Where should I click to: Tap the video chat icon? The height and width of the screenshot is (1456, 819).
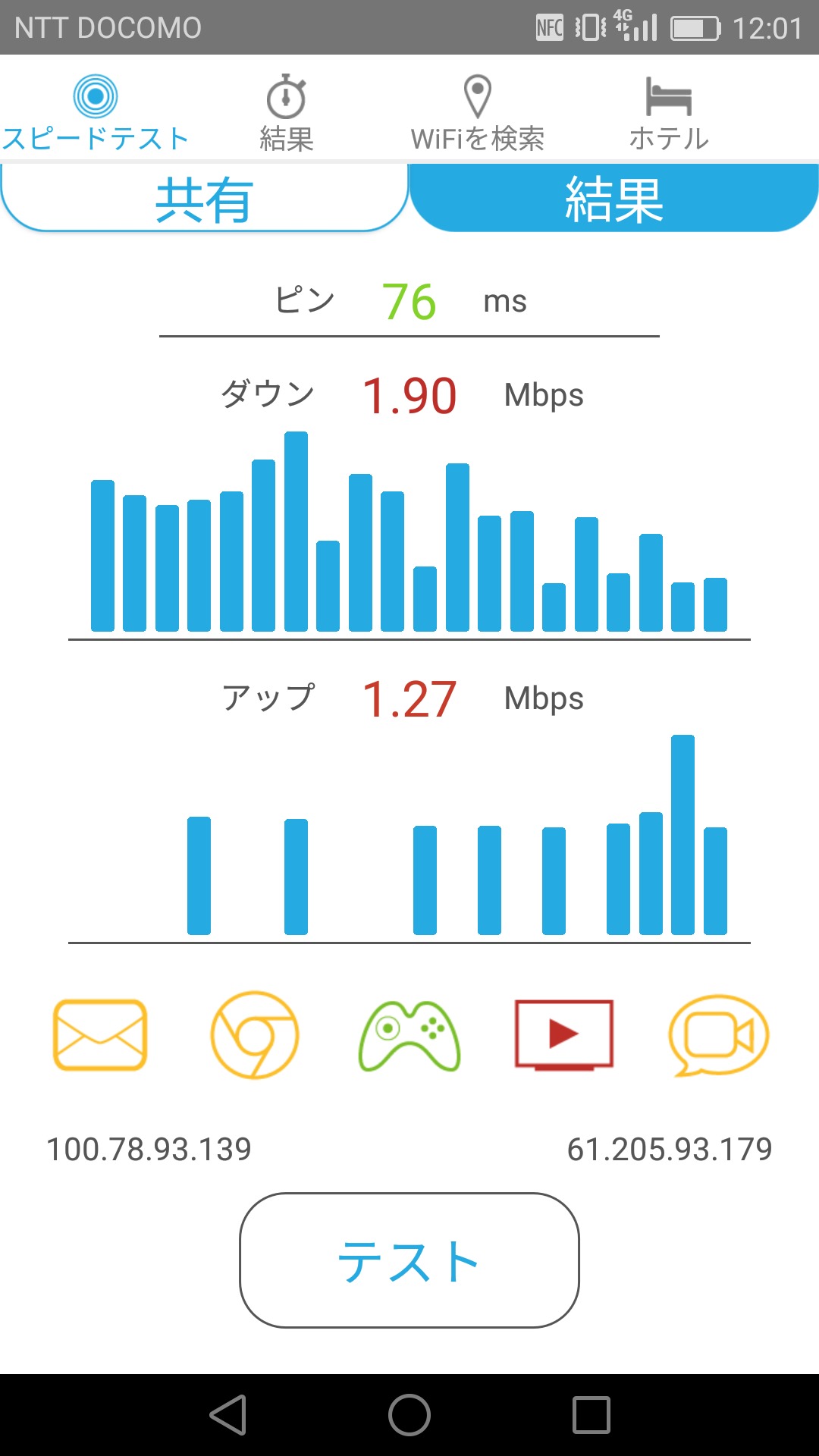tap(718, 1035)
